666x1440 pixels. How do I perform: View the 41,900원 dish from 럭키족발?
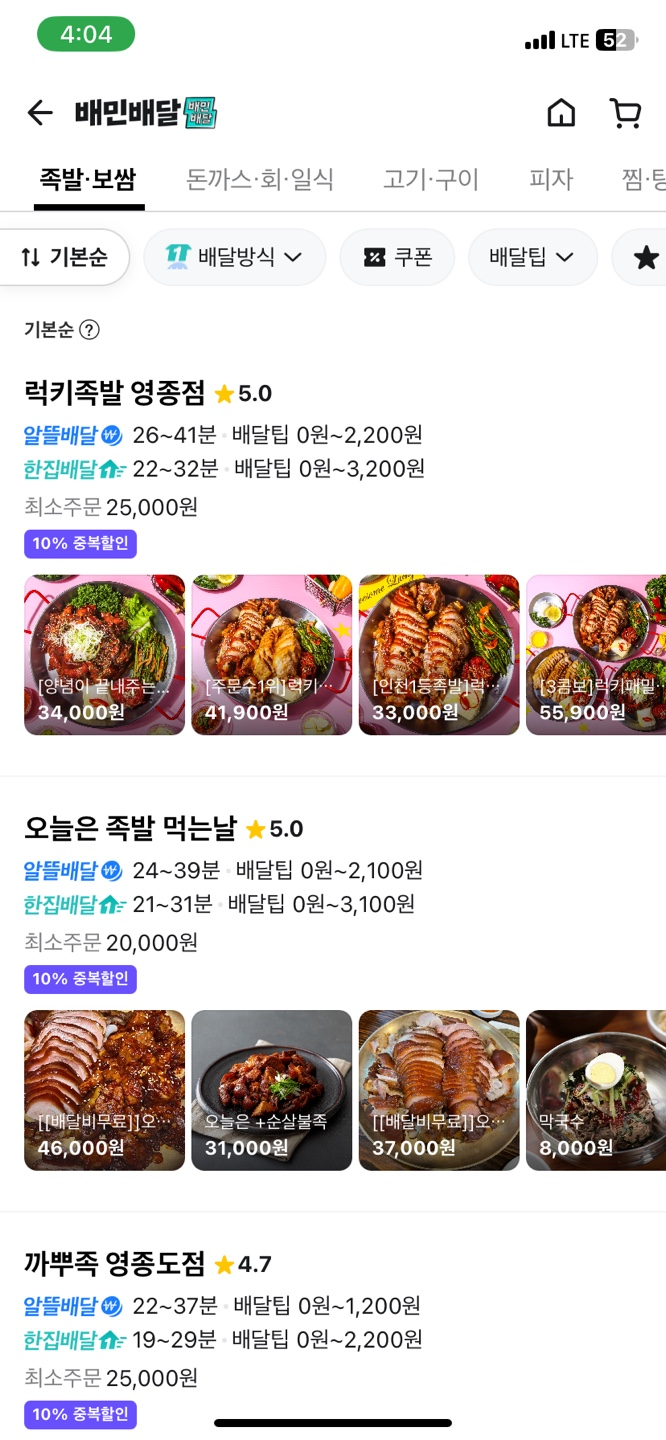tap(272, 655)
